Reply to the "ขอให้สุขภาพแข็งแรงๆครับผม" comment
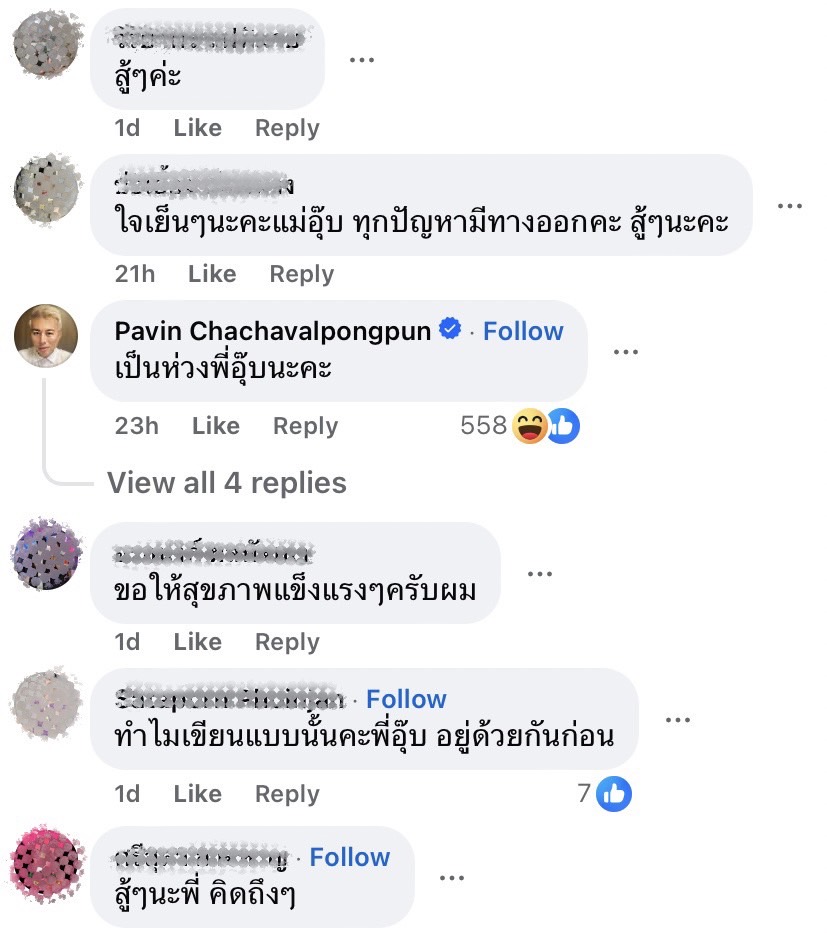 click(x=287, y=642)
